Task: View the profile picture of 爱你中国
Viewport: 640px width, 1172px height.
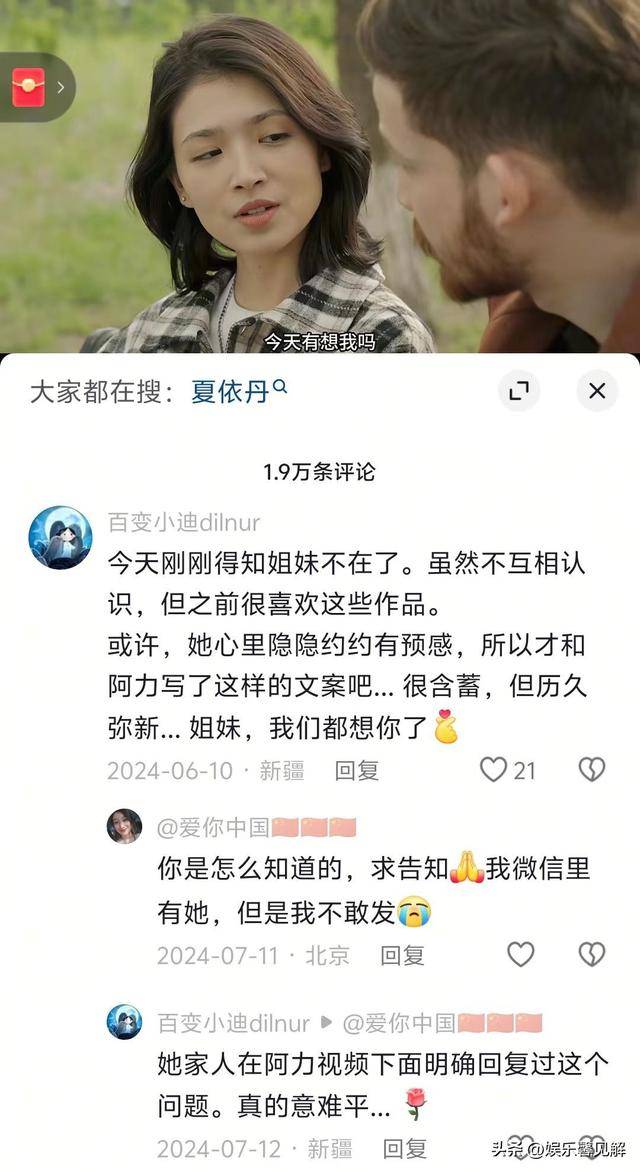Action: coord(125,826)
